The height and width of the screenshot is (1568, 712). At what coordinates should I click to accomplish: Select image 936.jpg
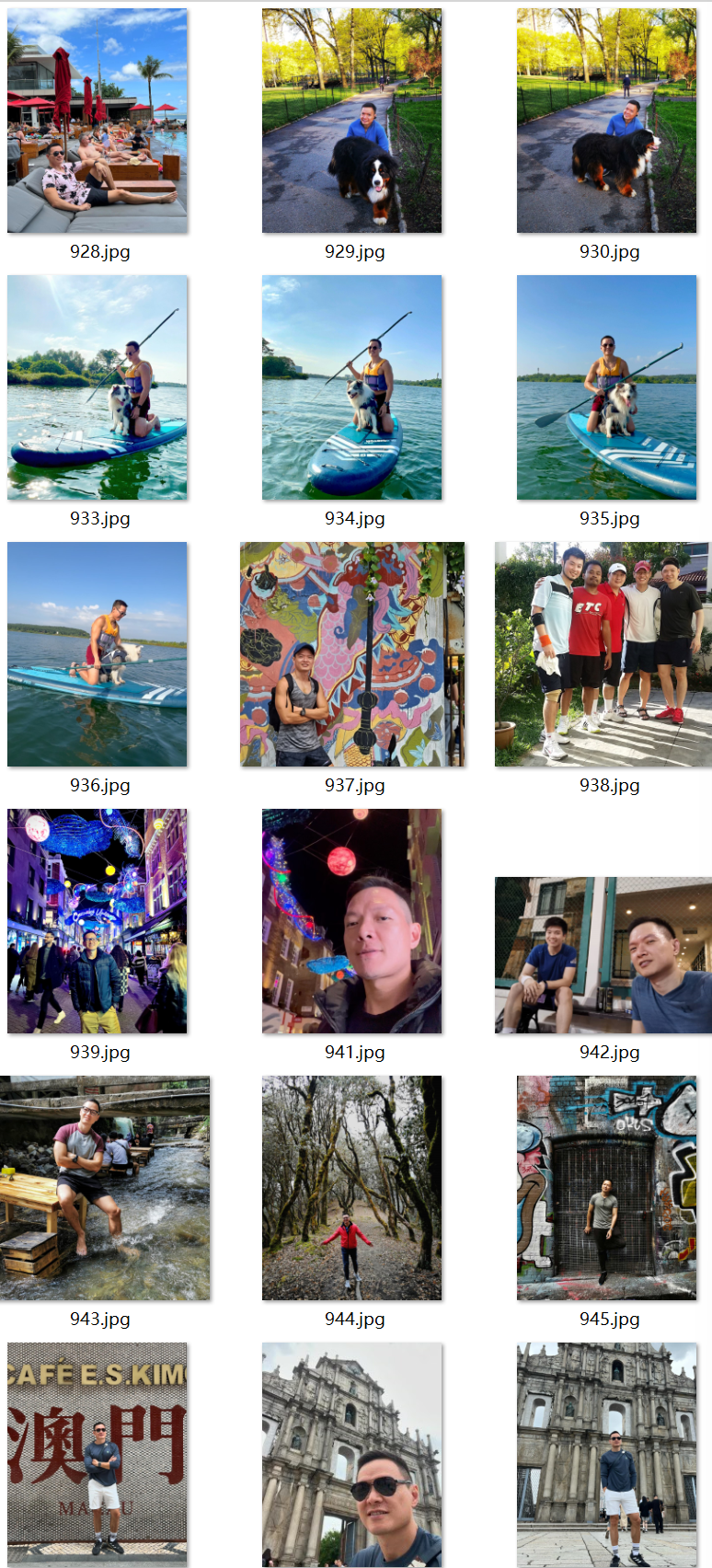pyautogui.click(x=97, y=654)
